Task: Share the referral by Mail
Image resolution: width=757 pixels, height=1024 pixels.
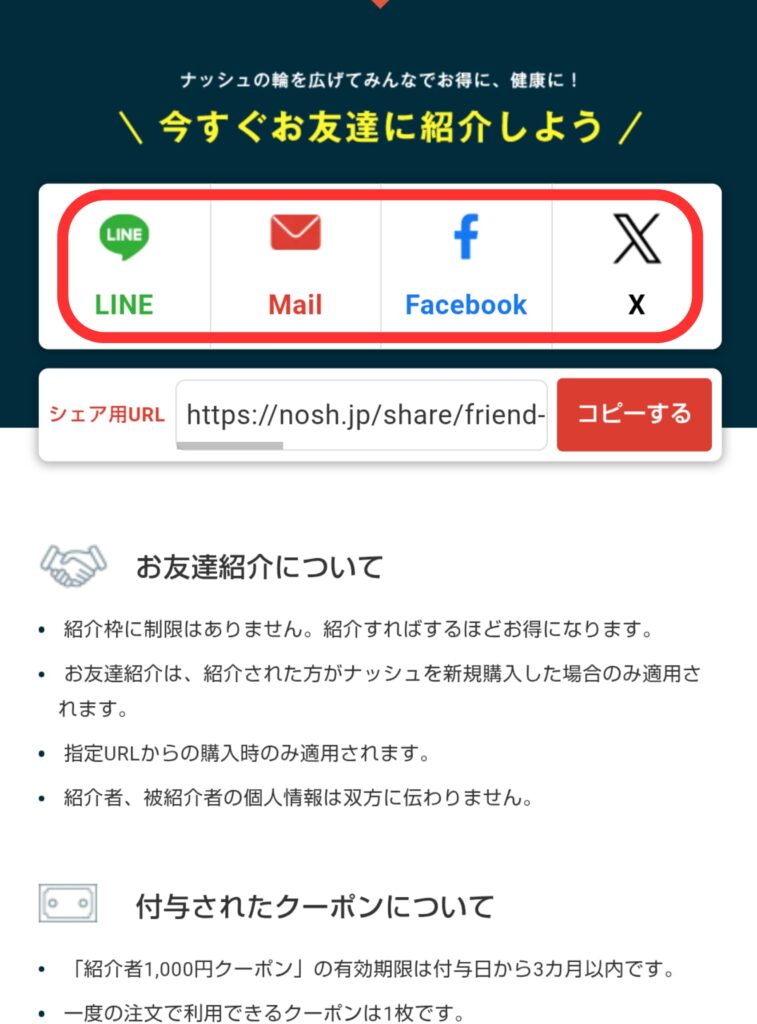Action: tap(295, 266)
